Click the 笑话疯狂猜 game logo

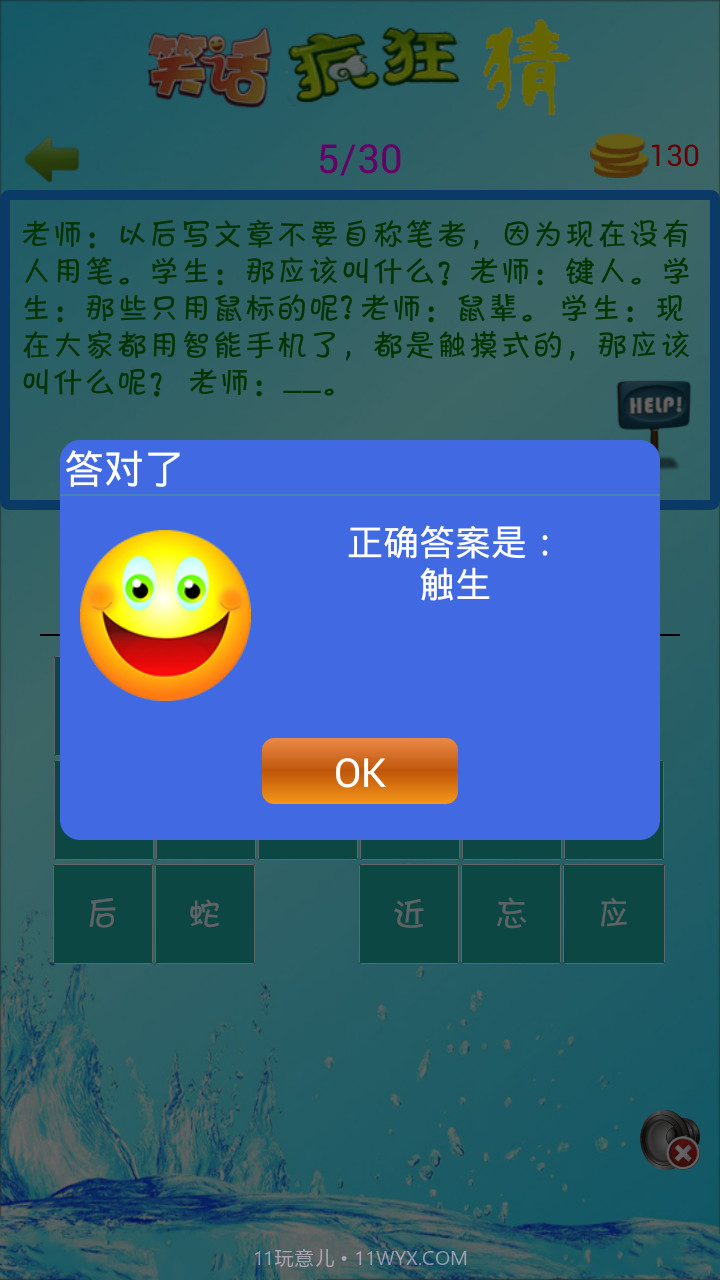[x=360, y=65]
